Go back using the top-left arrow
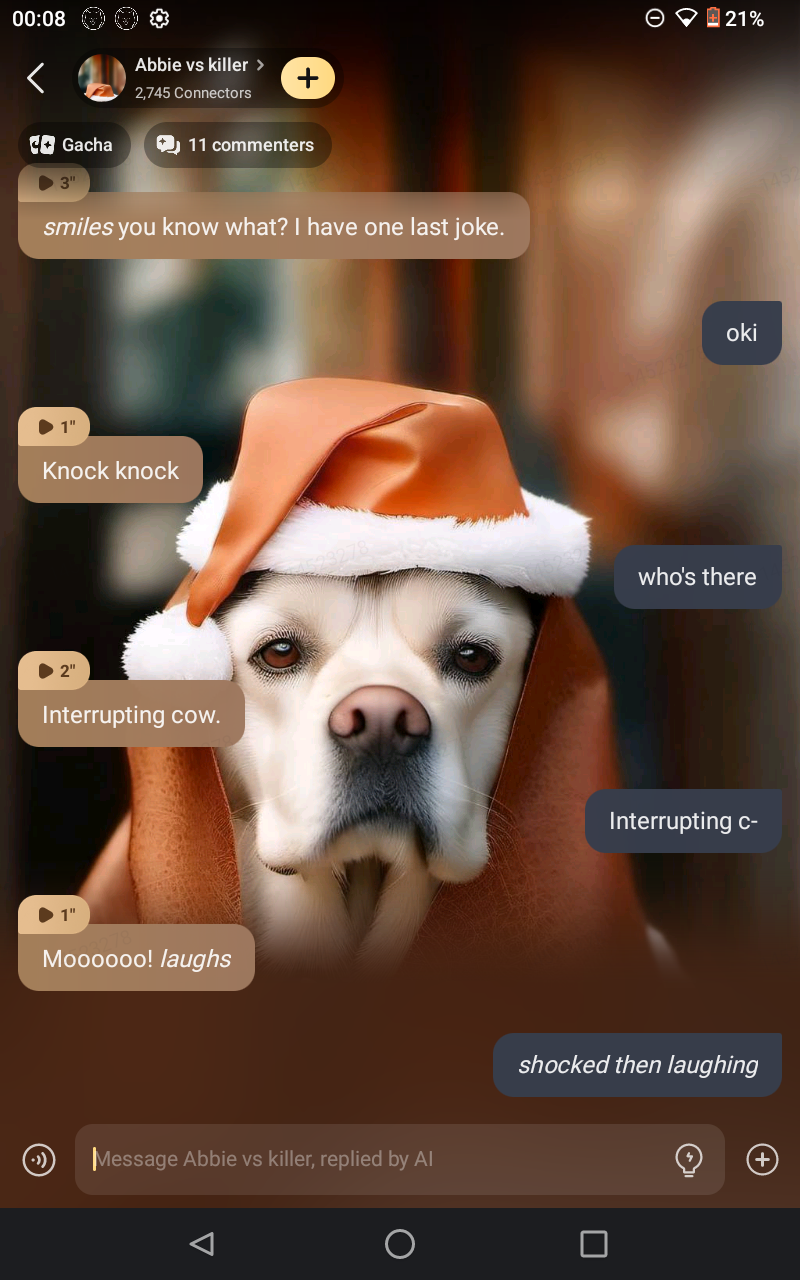 36,78
